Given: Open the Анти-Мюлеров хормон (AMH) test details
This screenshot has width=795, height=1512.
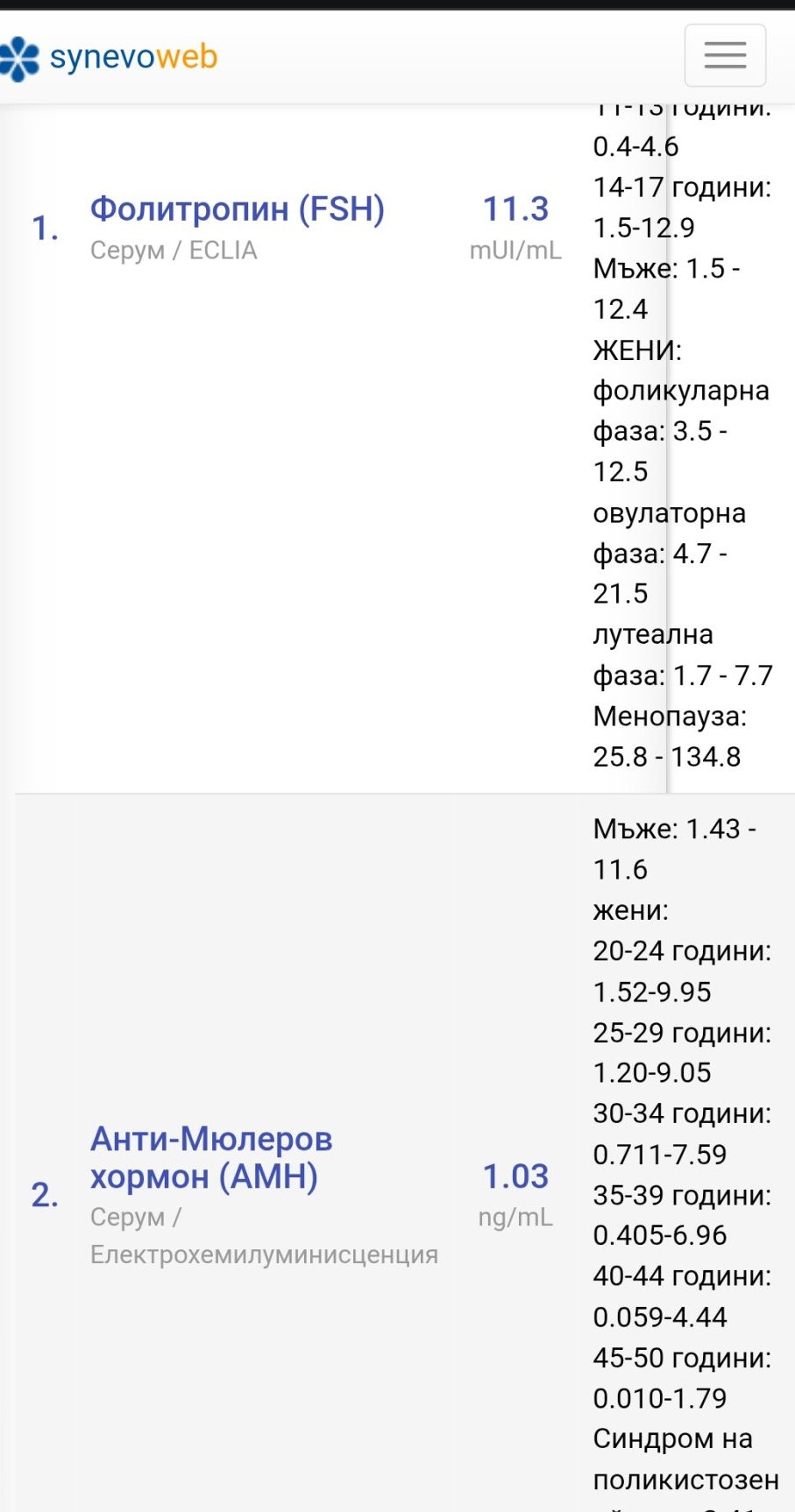Looking at the screenshot, I should 211,1157.
